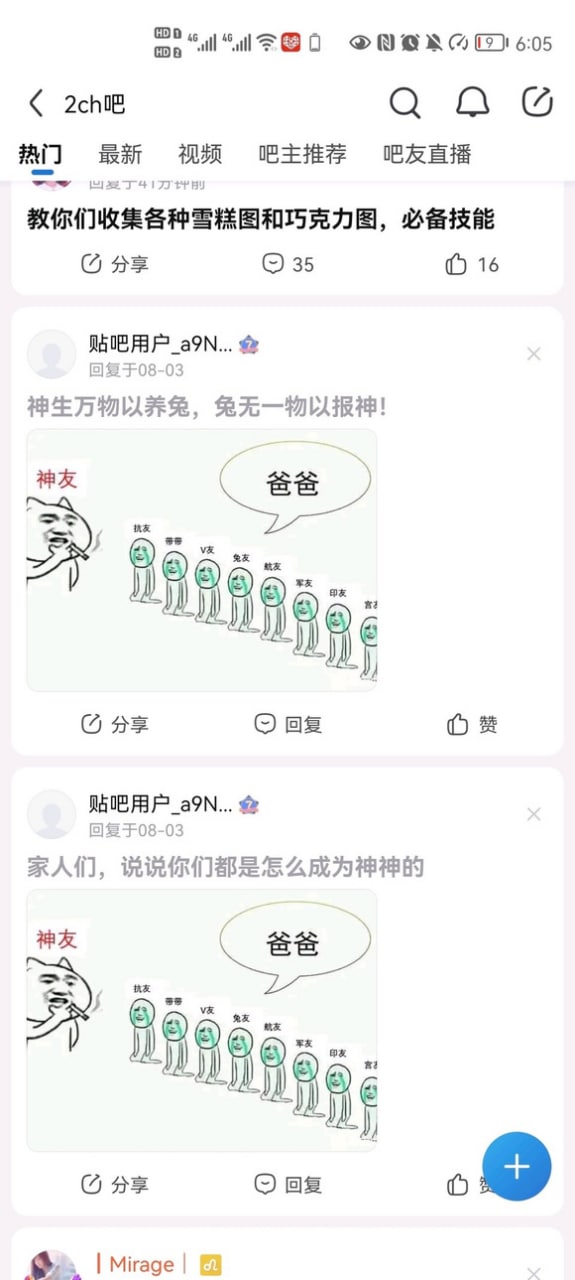Switch to the 吧主推荐 tab
575x1280 pixels.
point(303,154)
